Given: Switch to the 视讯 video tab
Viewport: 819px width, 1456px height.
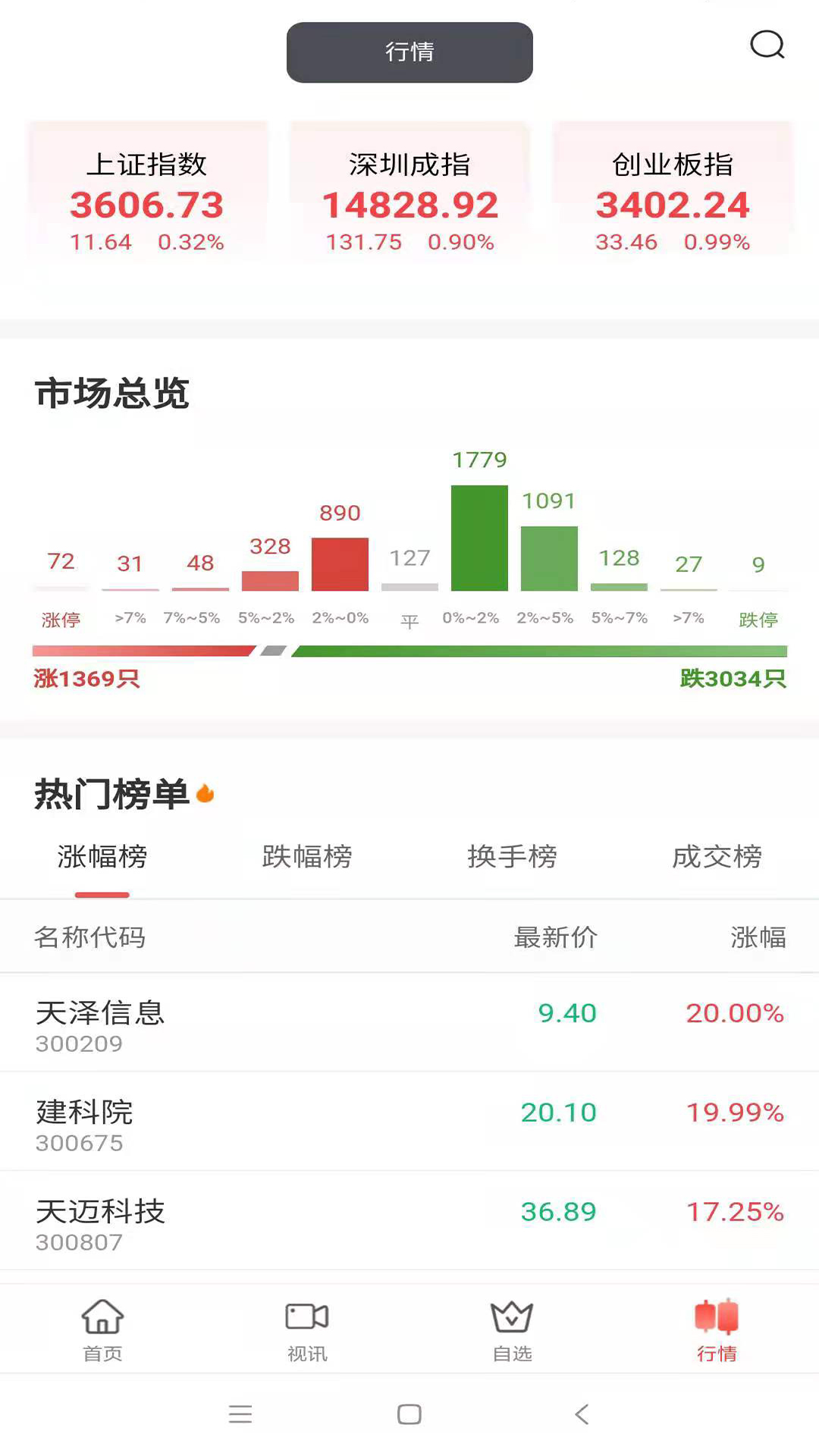Looking at the screenshot, I should (x=307, y=1330).
